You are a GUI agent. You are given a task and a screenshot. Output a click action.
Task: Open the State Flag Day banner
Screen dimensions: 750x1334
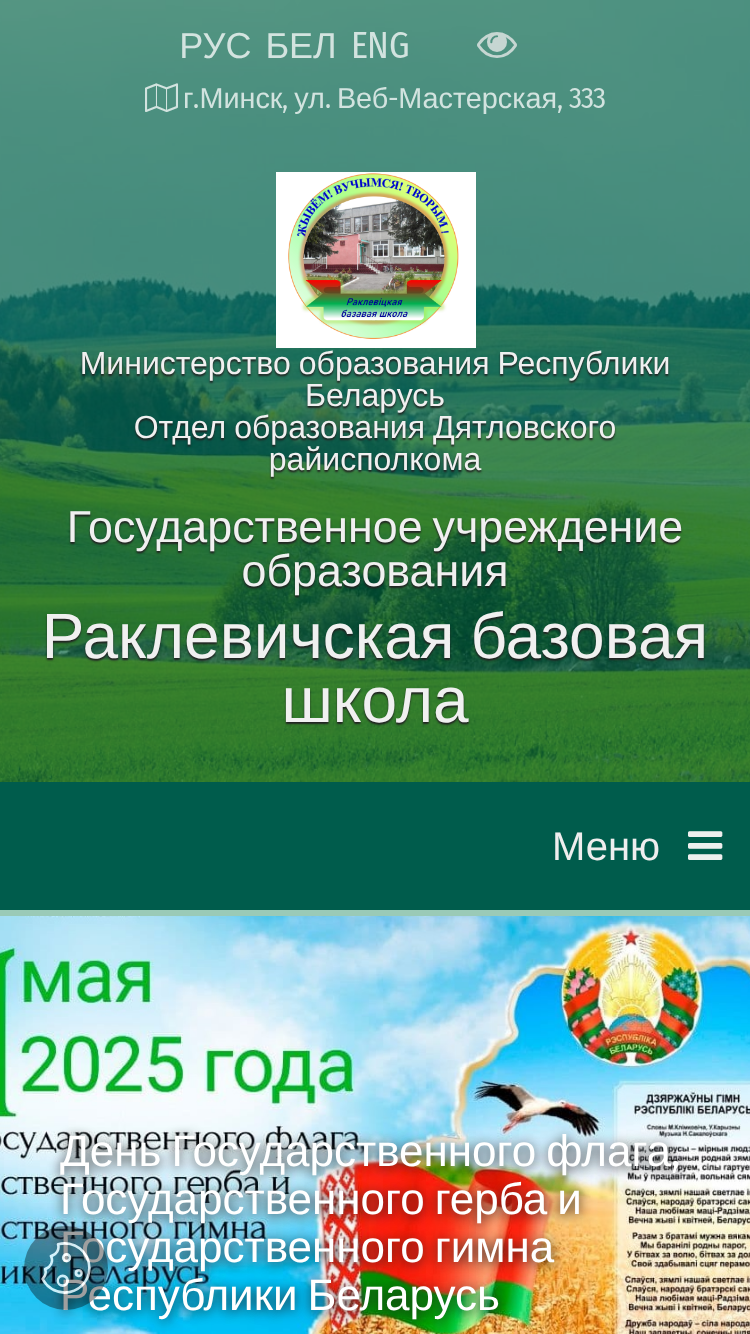point(375,1125)
